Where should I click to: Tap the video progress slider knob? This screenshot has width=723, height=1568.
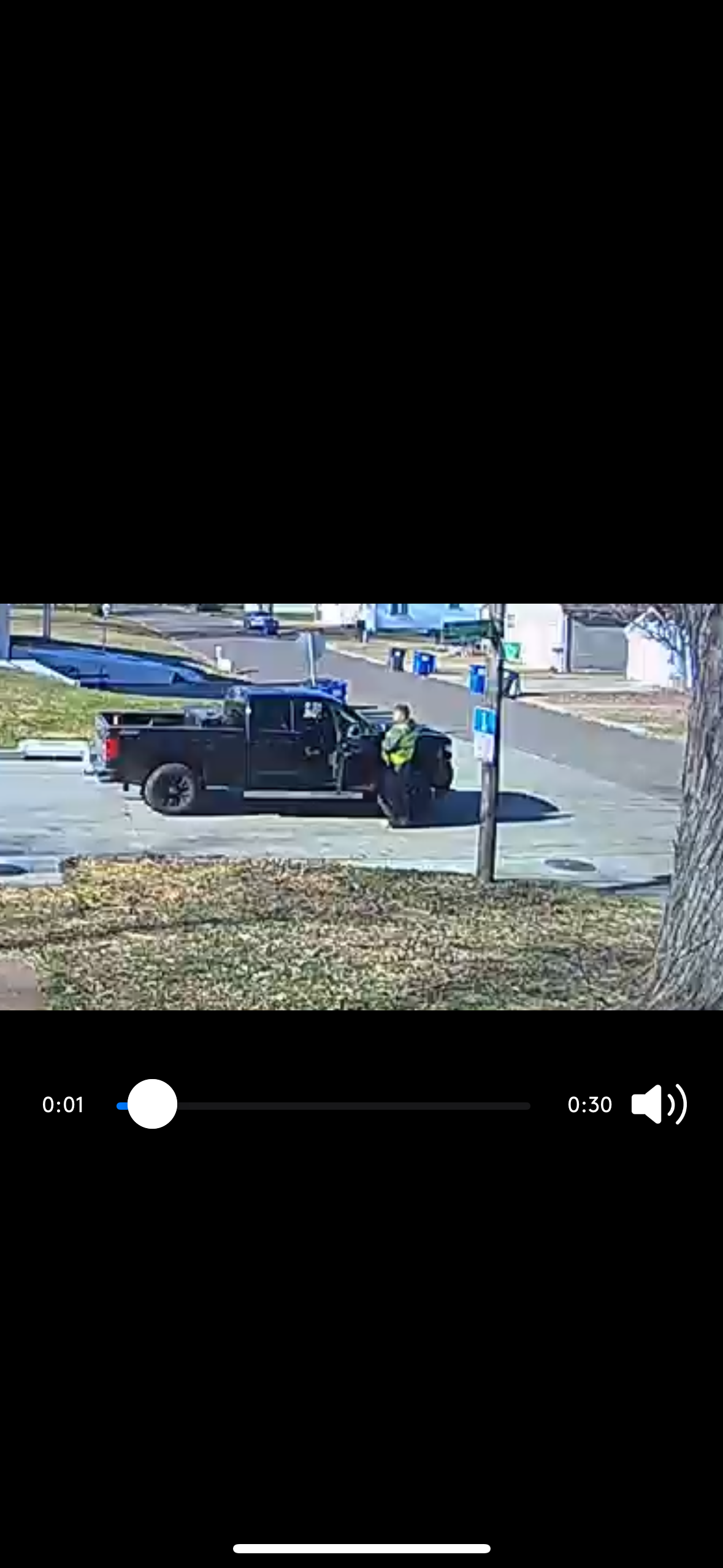(x=152, y=1104)
